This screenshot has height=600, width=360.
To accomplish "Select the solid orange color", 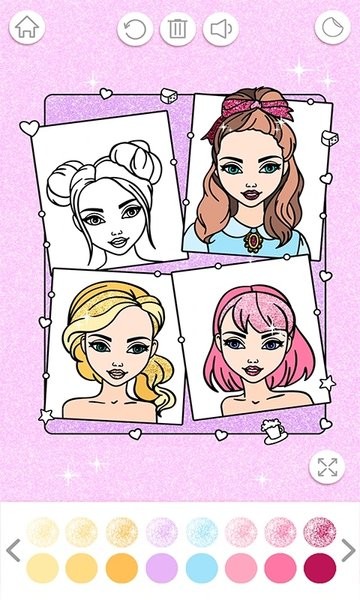I will pos(122,568).
